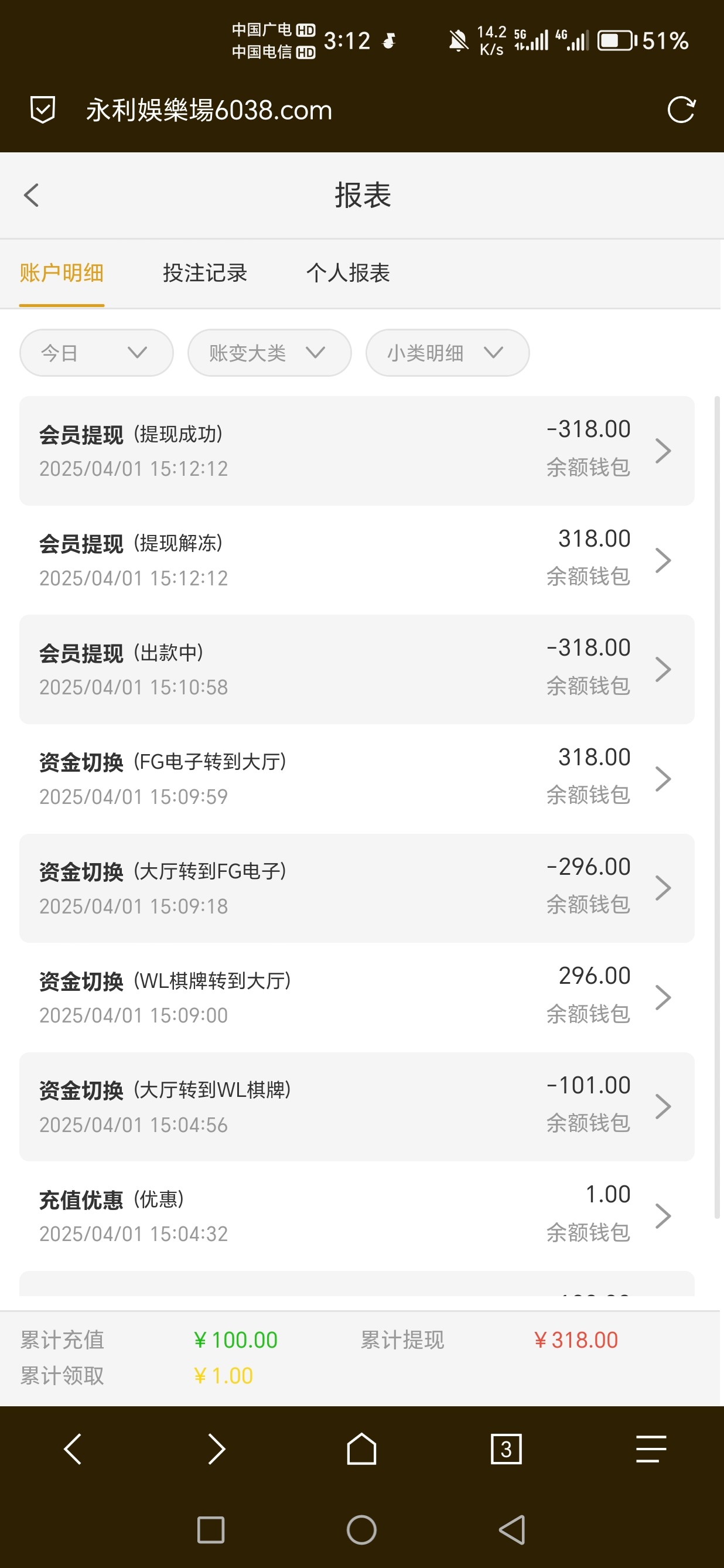Open the browser tabs switcher showing 3

pos(506,1449)
